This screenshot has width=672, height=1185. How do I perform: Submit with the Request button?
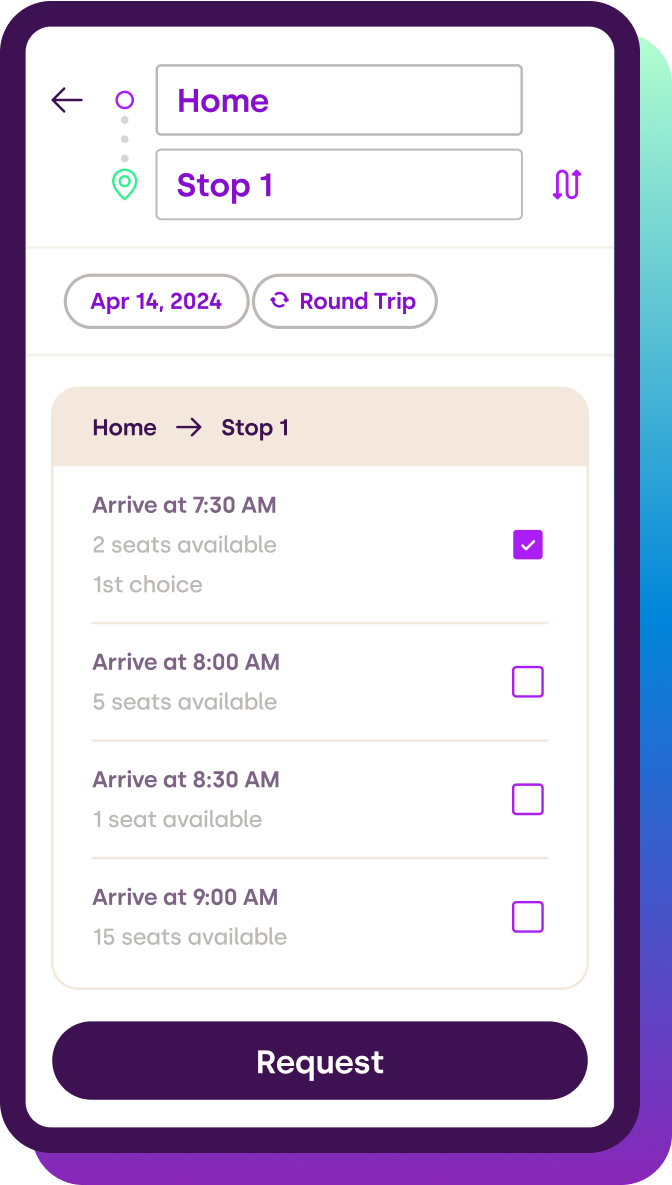320,1061
